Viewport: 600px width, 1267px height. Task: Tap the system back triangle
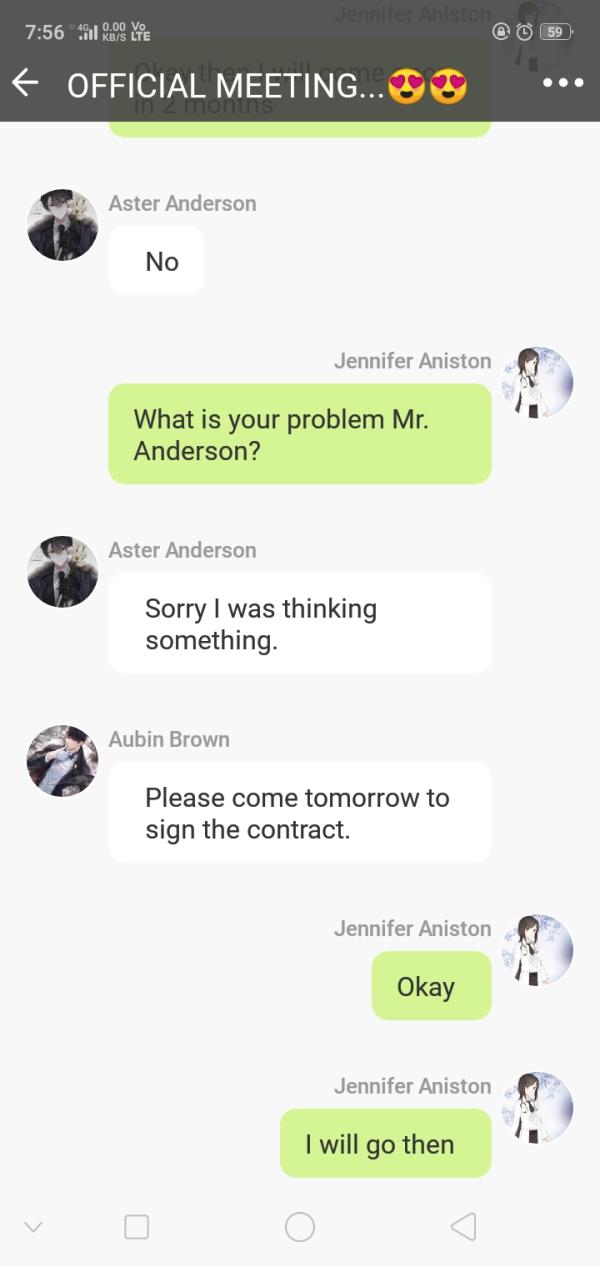tap(462, 1227)
